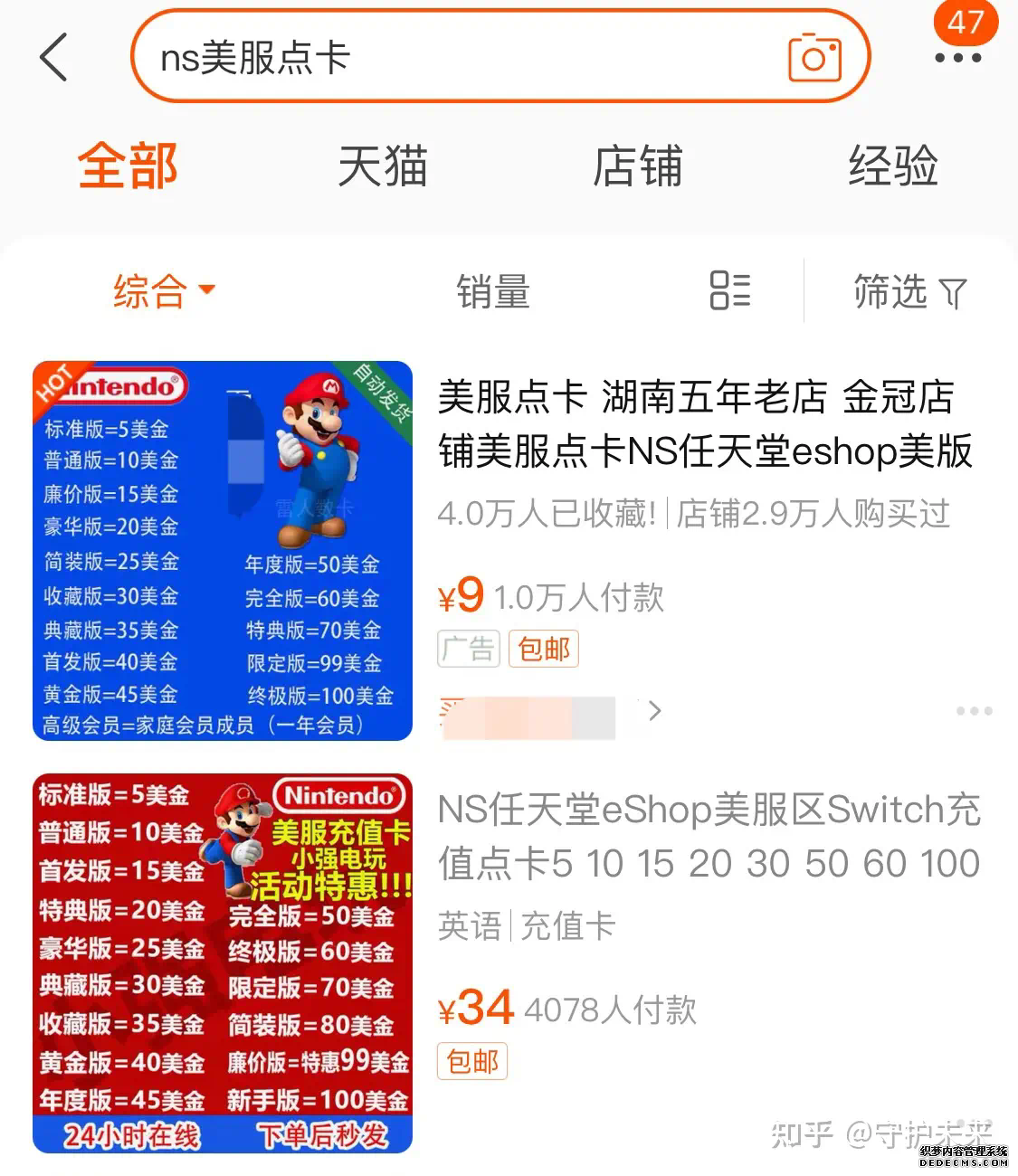1018x1176 pixels.
Task: Switch to the 天猫 tab
Action: pos(382,166)
